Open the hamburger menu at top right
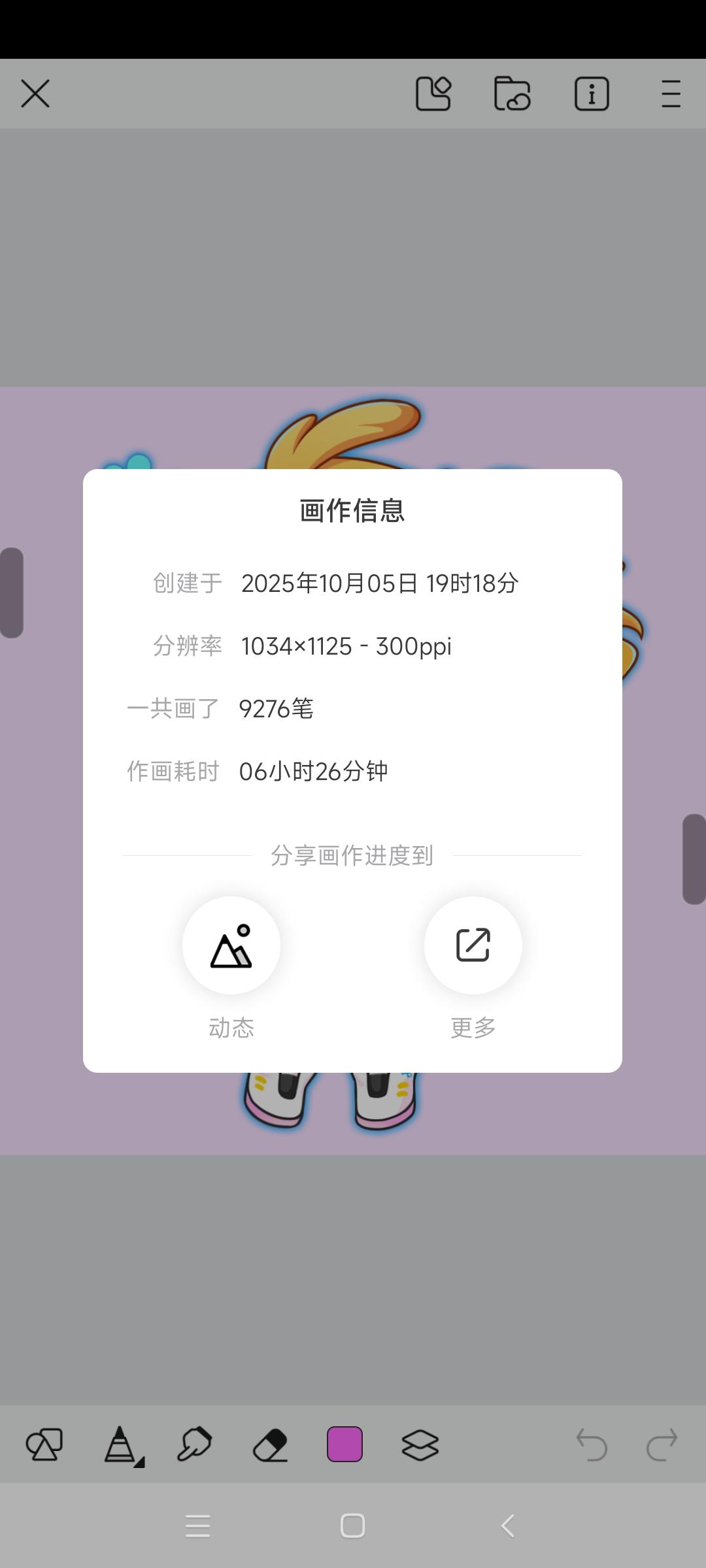The image size is (706, 1568). point(671,93)
